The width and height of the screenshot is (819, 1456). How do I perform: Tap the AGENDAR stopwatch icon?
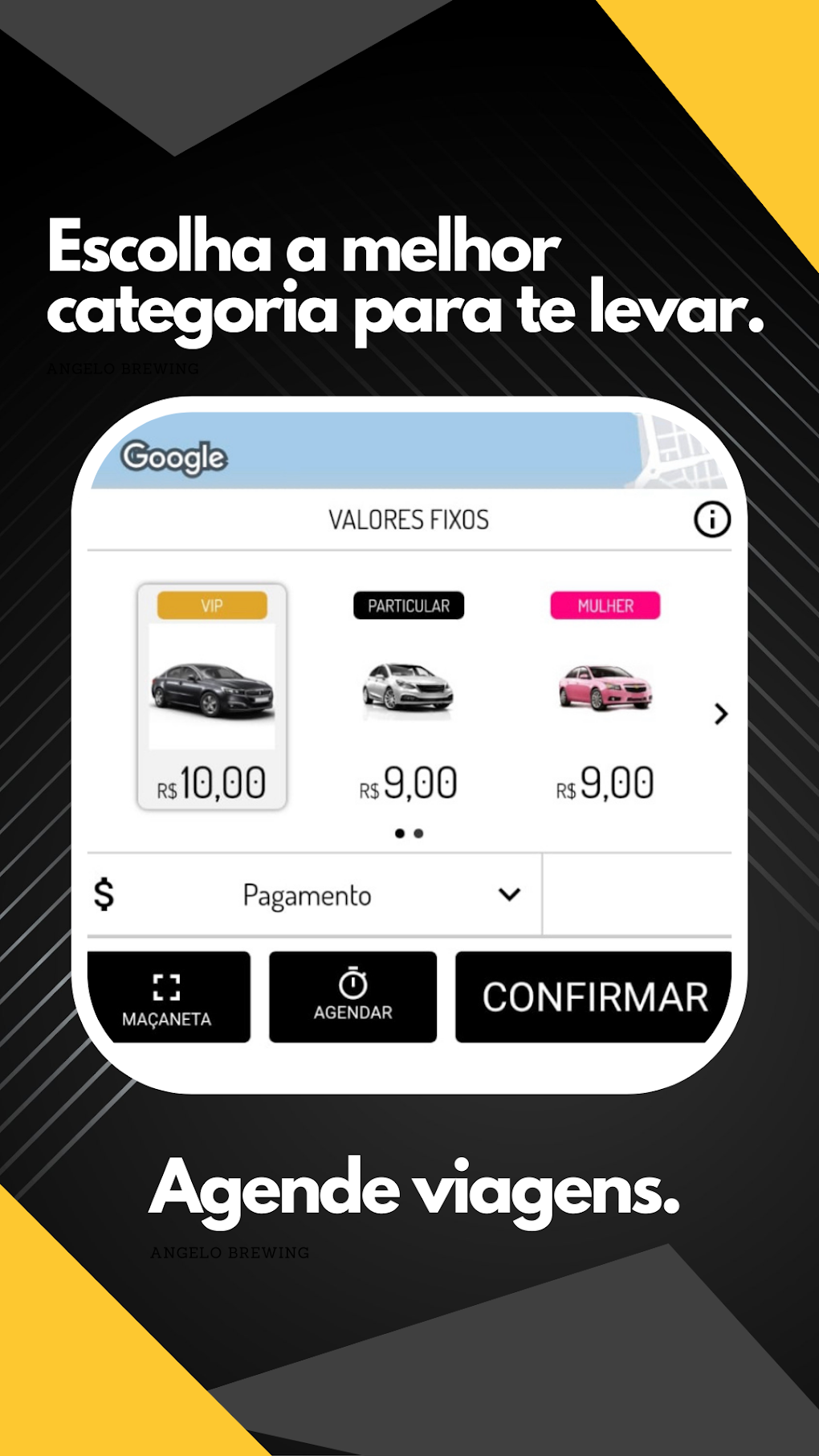tap(353, 981)
